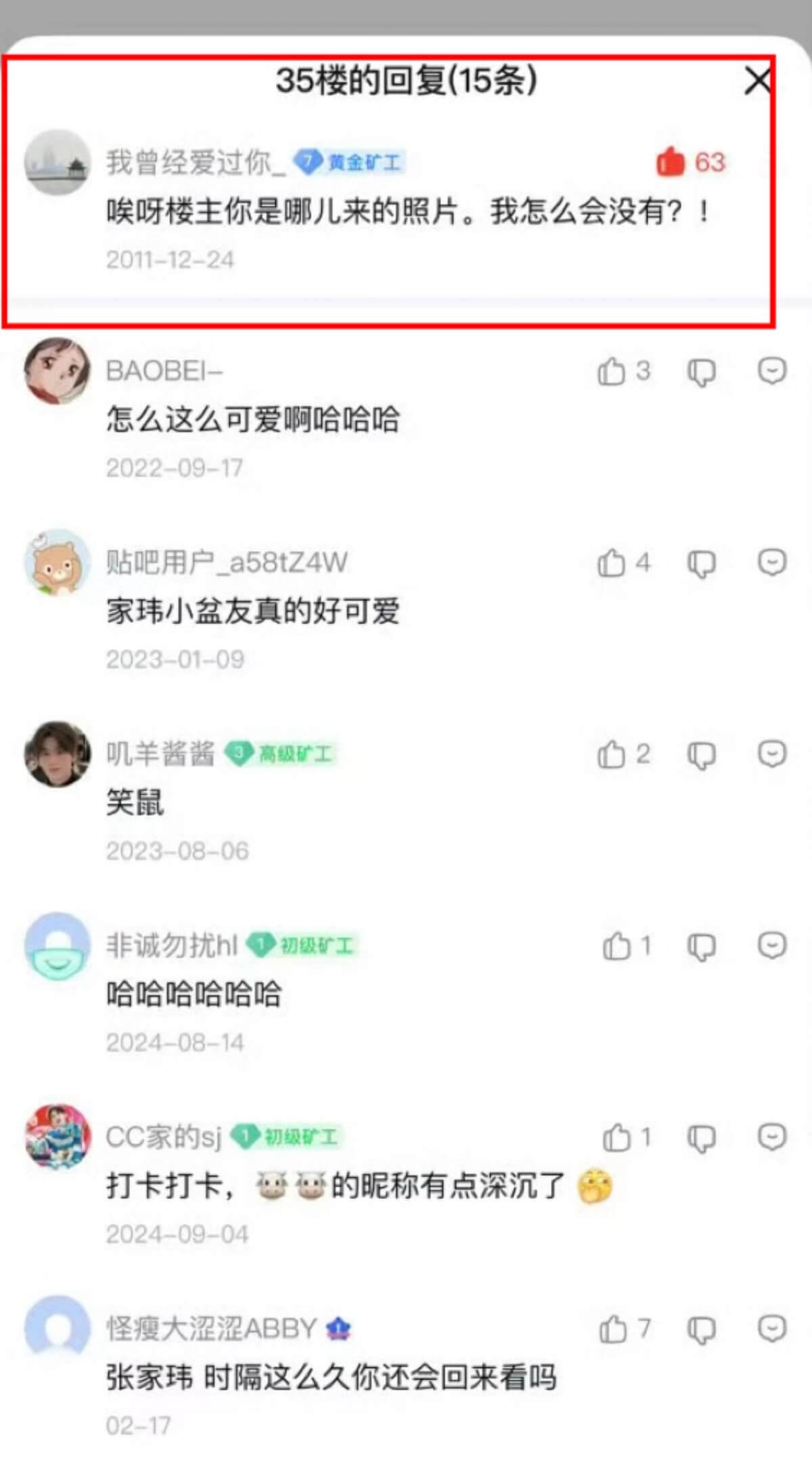Screen dimensions: 812x1475
Task: Reply to CC家的sj's comment
Action: (771, 1137)
